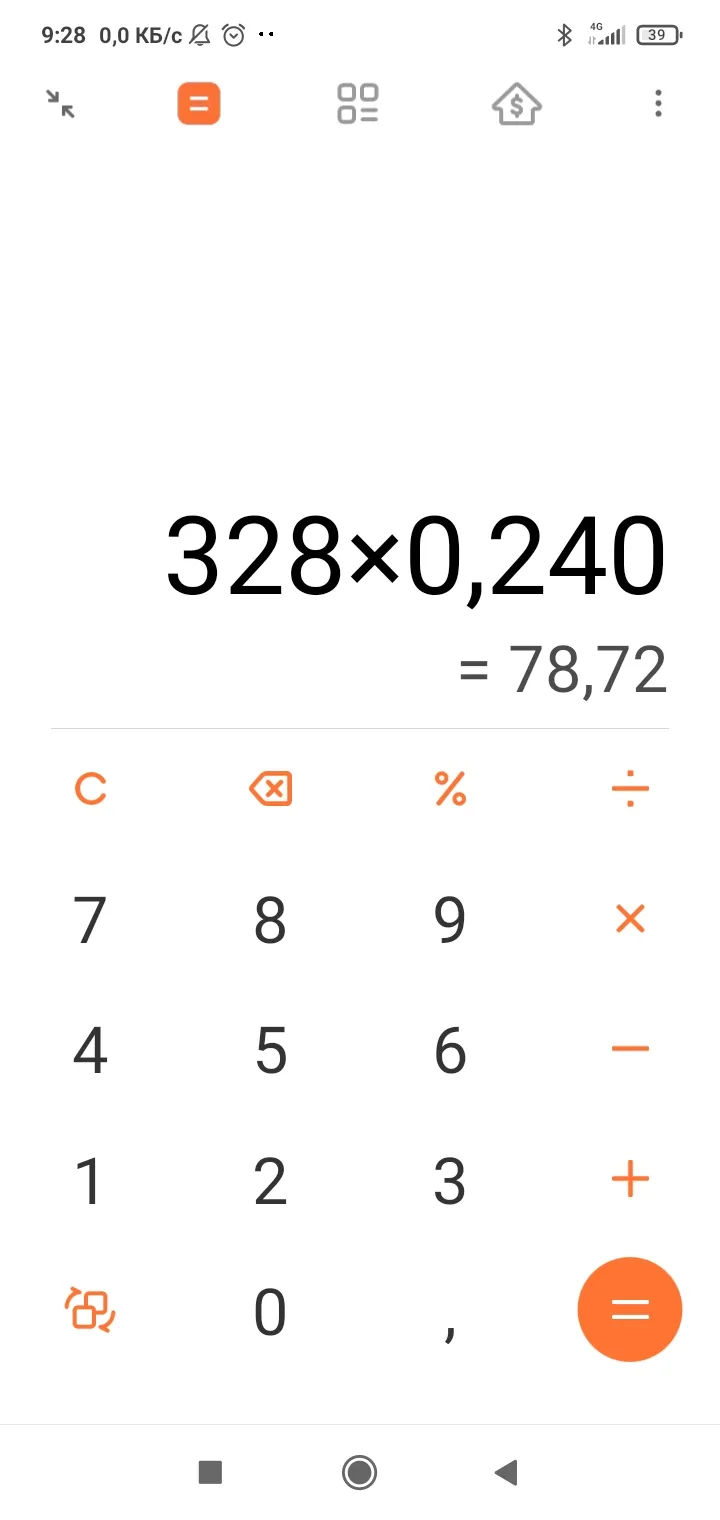Switch to scientific keypad layout

90,1310
